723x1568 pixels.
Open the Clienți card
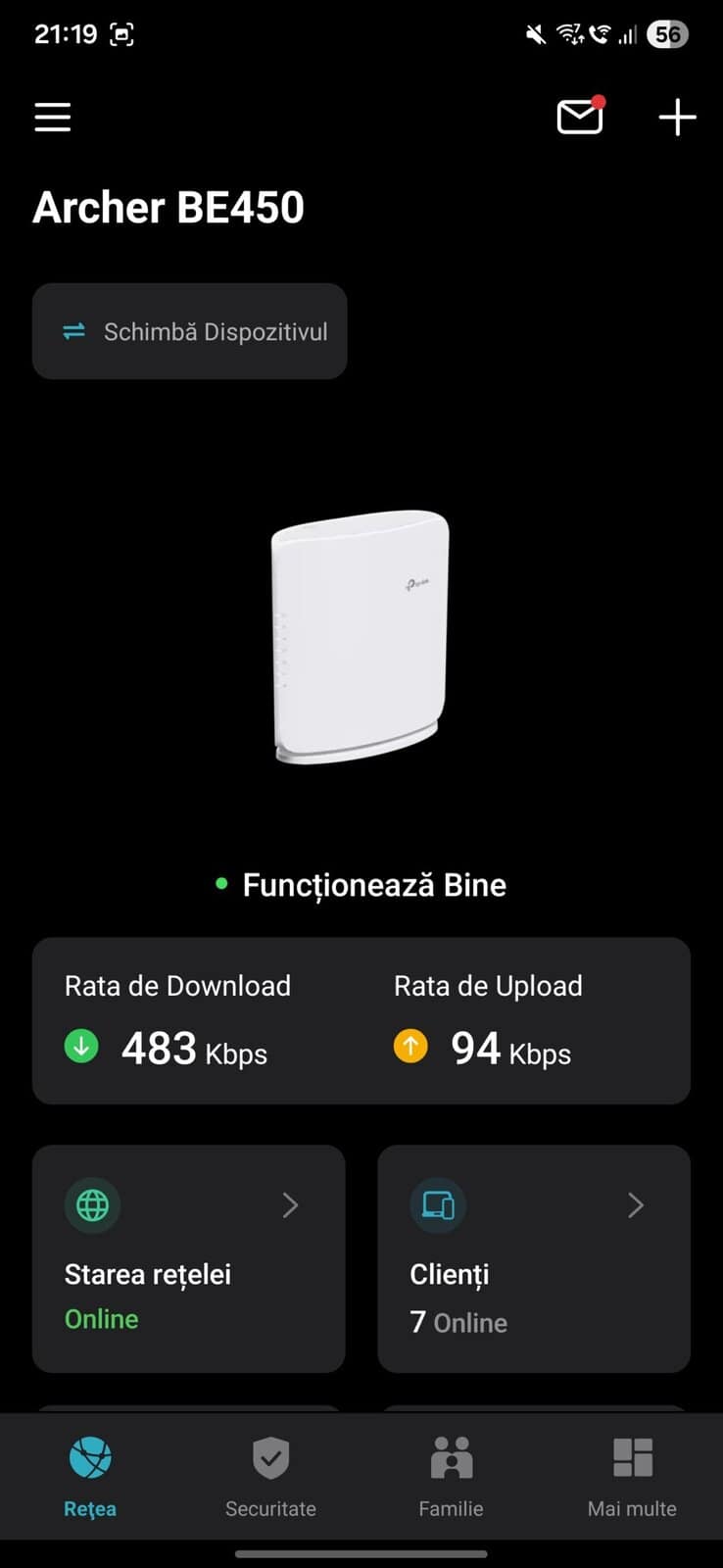tap(534, 1258)
